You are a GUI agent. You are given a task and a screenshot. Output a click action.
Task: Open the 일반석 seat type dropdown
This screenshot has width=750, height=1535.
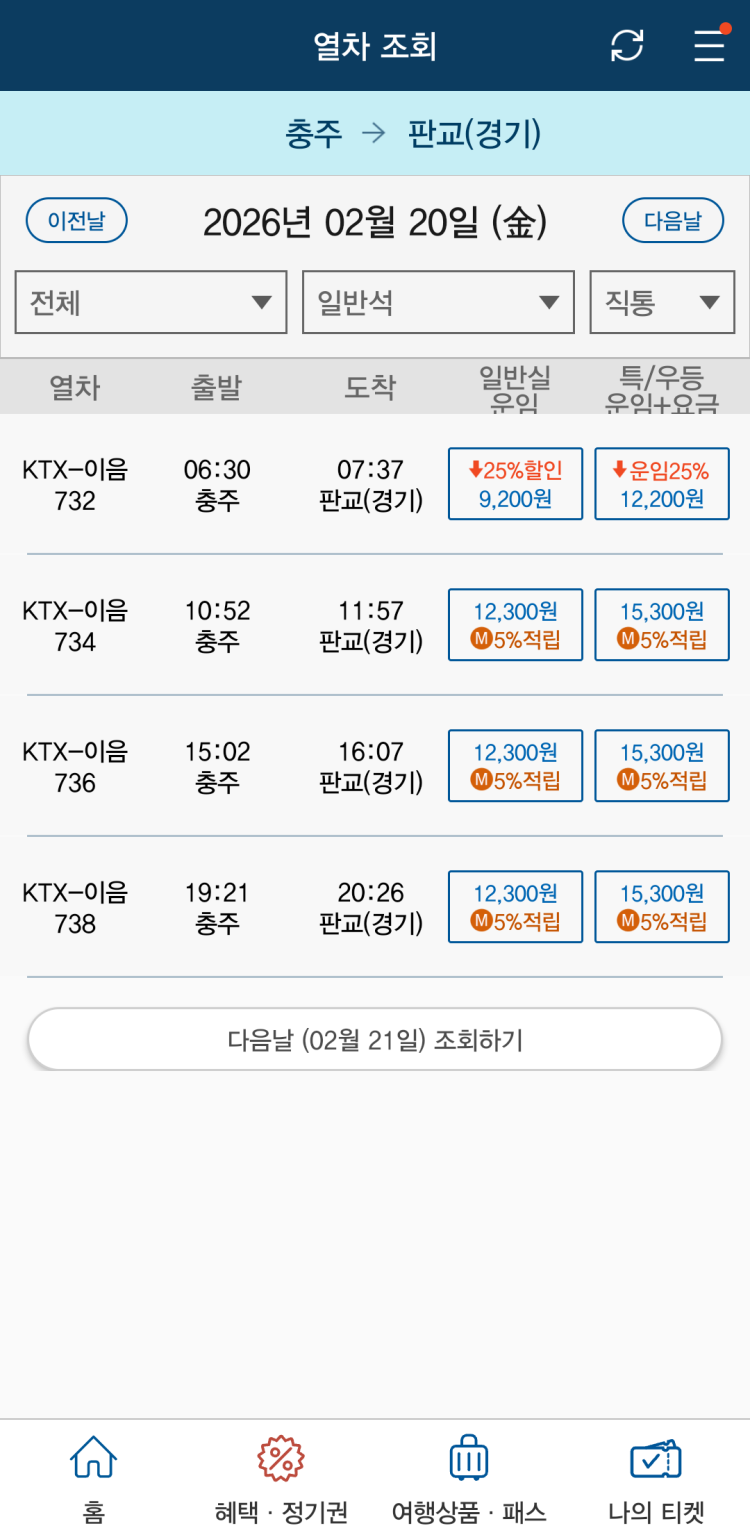pyautogui.click(x=438, y=302)
